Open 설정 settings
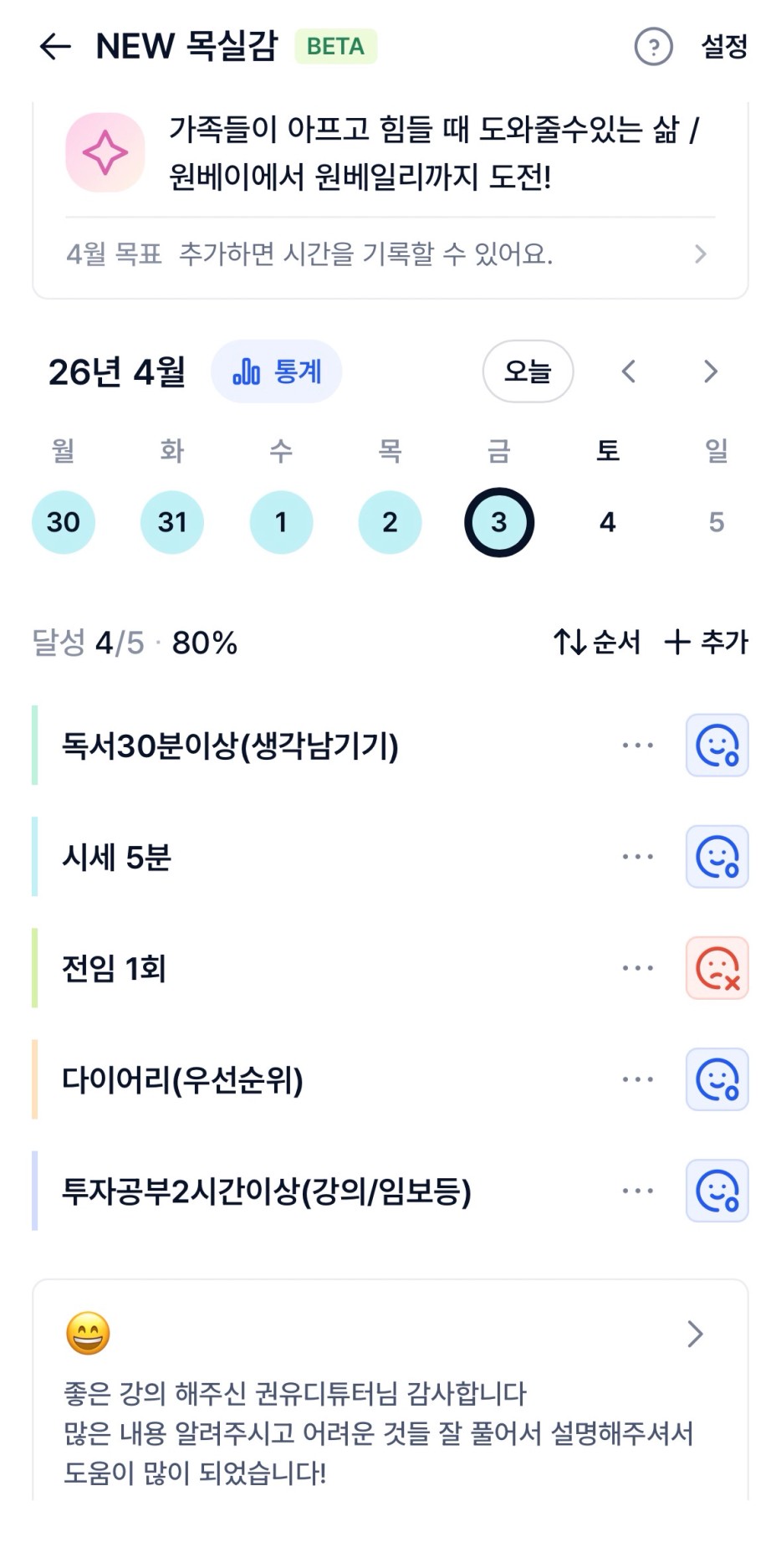 click(x=724, y=47)
